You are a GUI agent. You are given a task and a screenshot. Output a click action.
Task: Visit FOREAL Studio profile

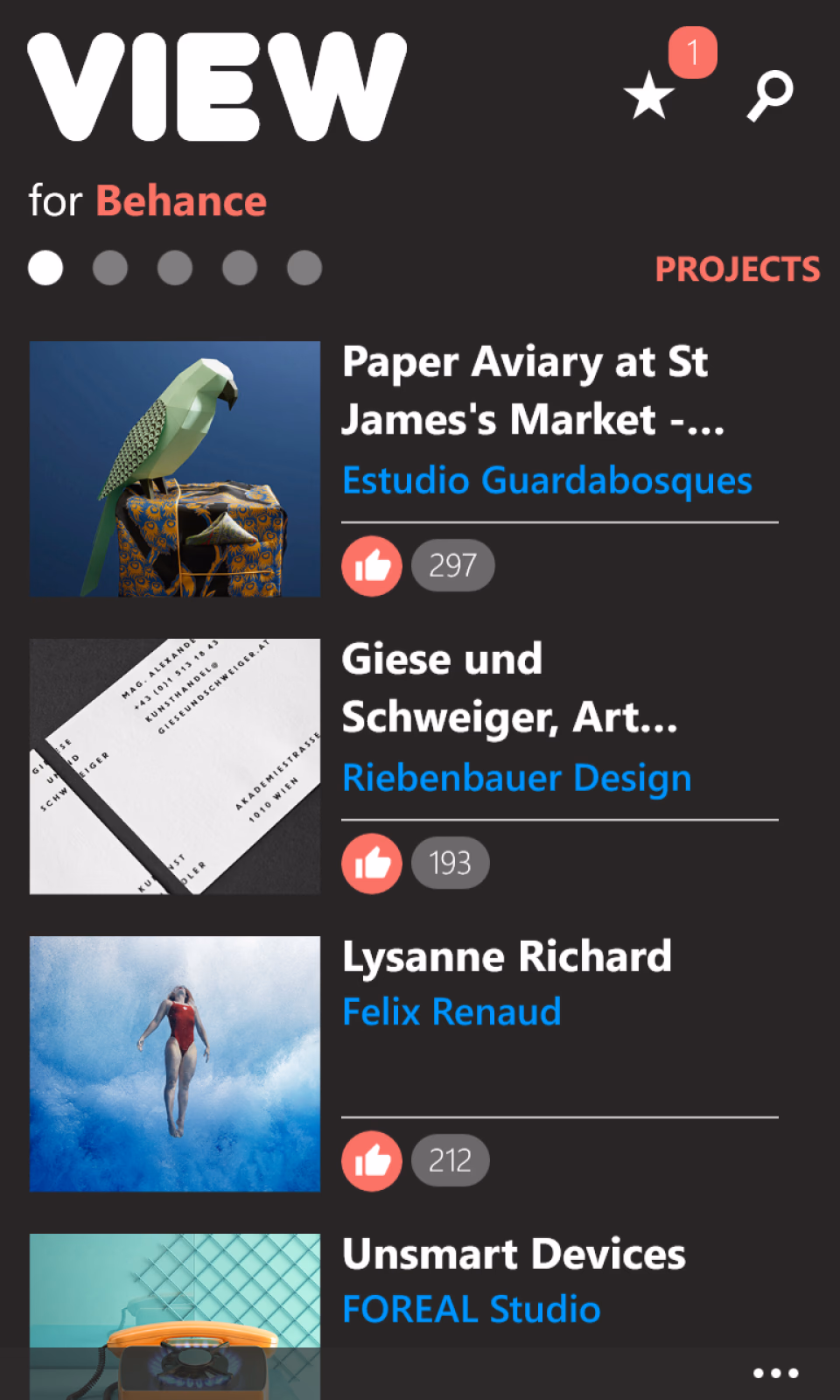point(471,1310)
